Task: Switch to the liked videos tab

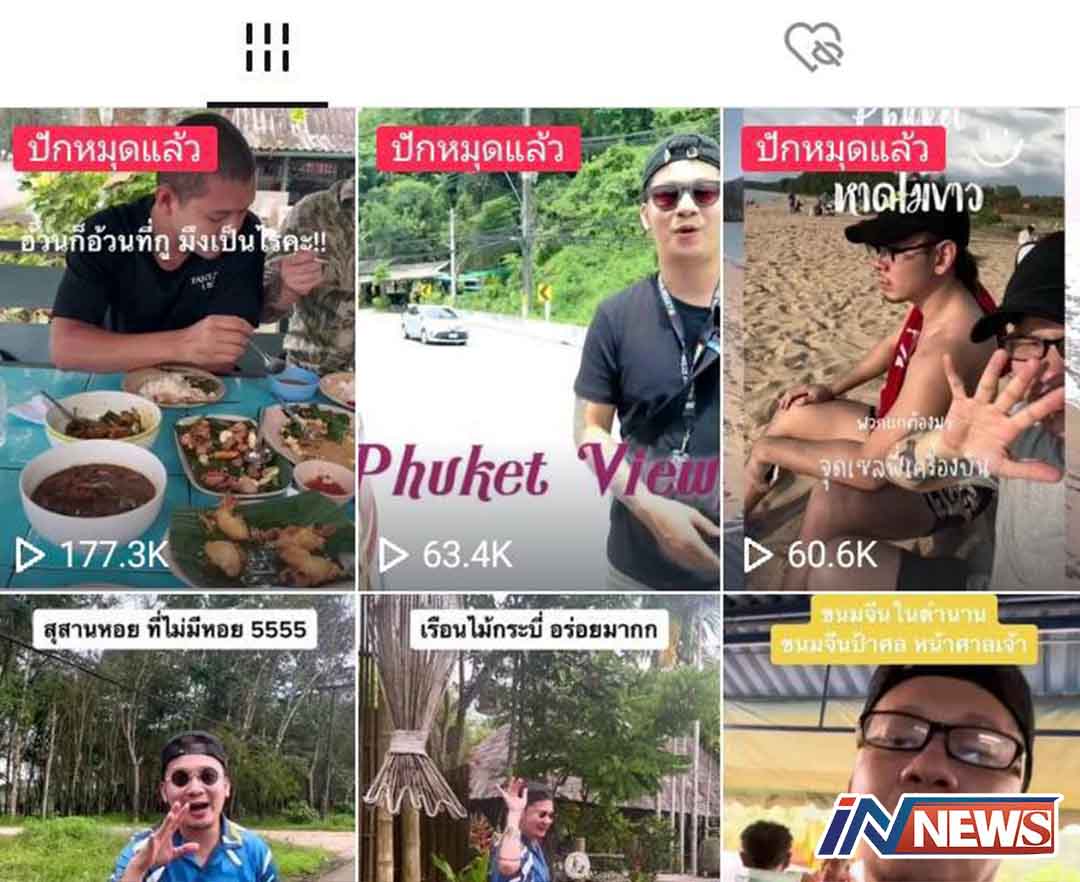Action: tap(812, 48)
